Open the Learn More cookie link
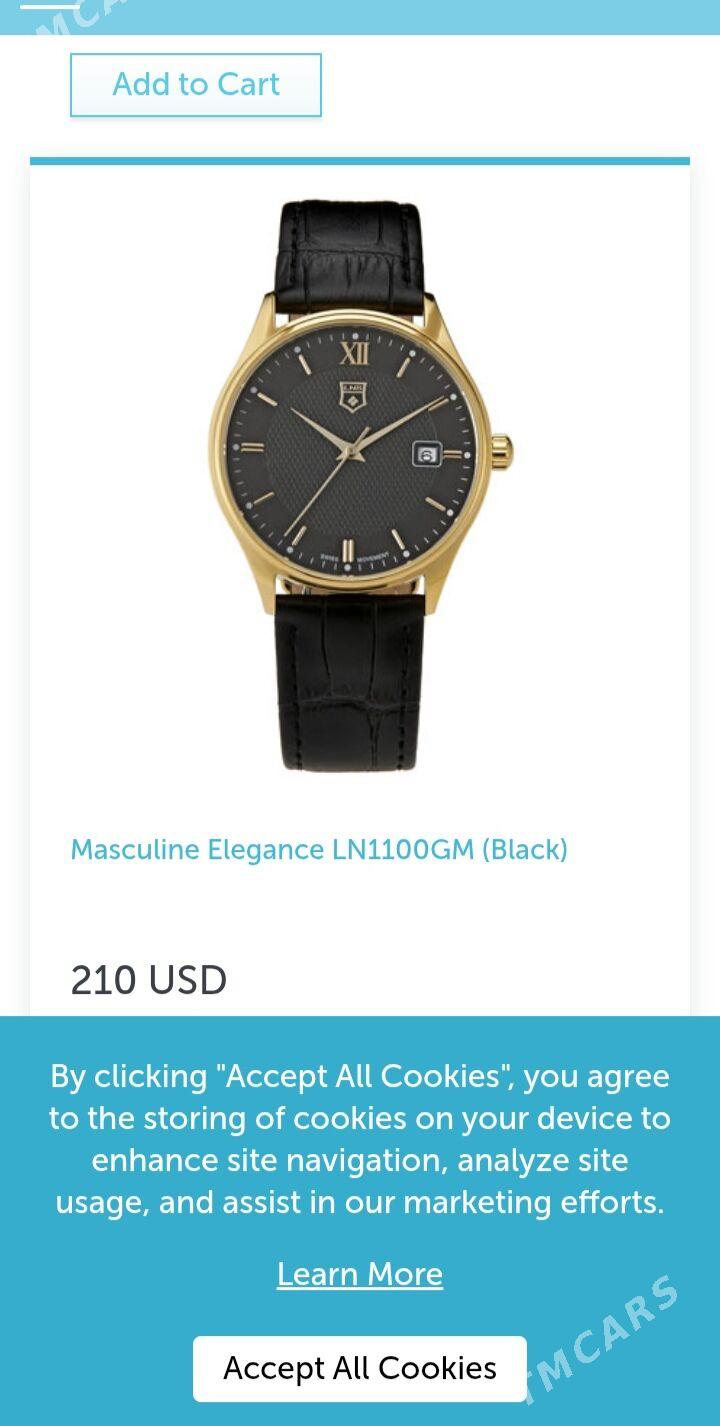Viewport: 720px width, 1426px height. [360, 1274]
